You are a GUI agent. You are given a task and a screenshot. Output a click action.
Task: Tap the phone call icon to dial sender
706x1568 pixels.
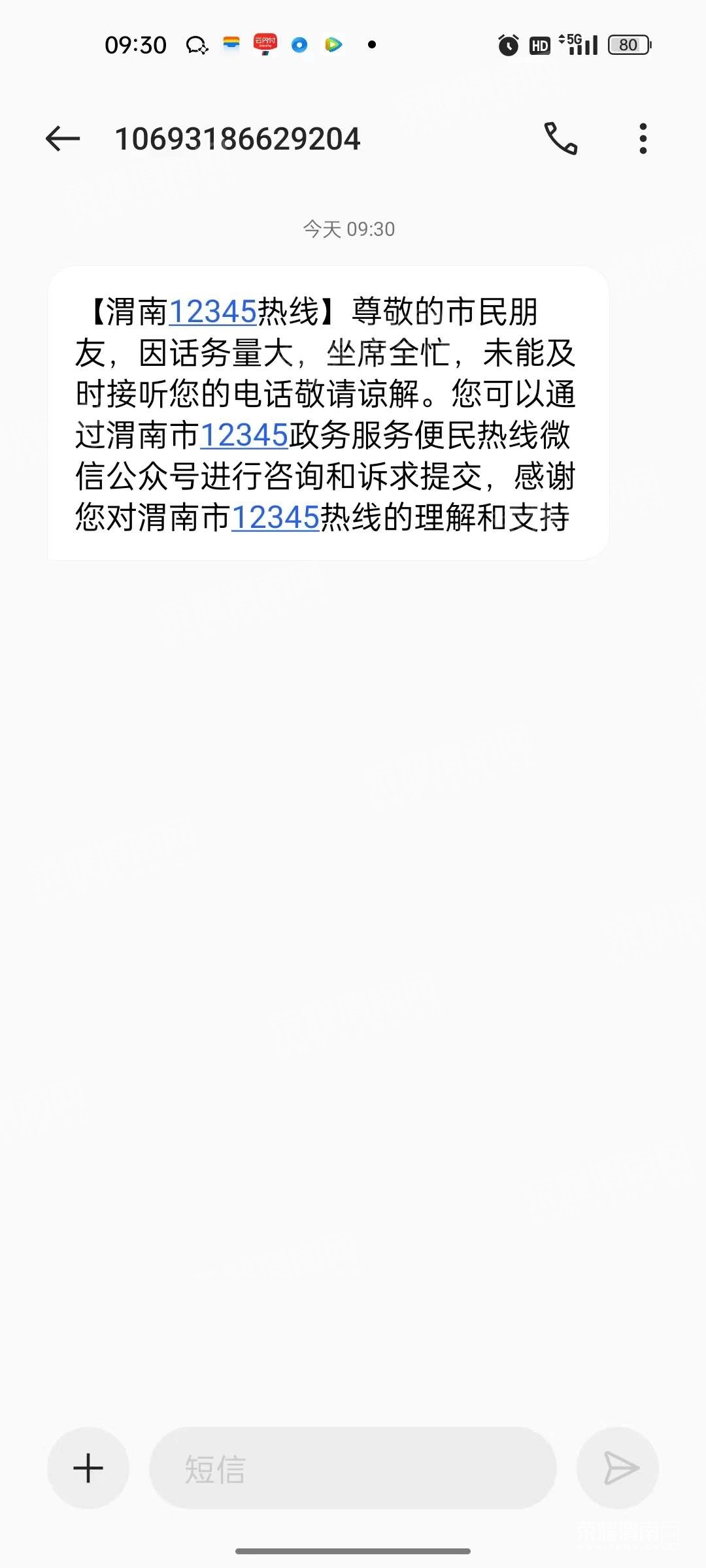click(561, 139)
